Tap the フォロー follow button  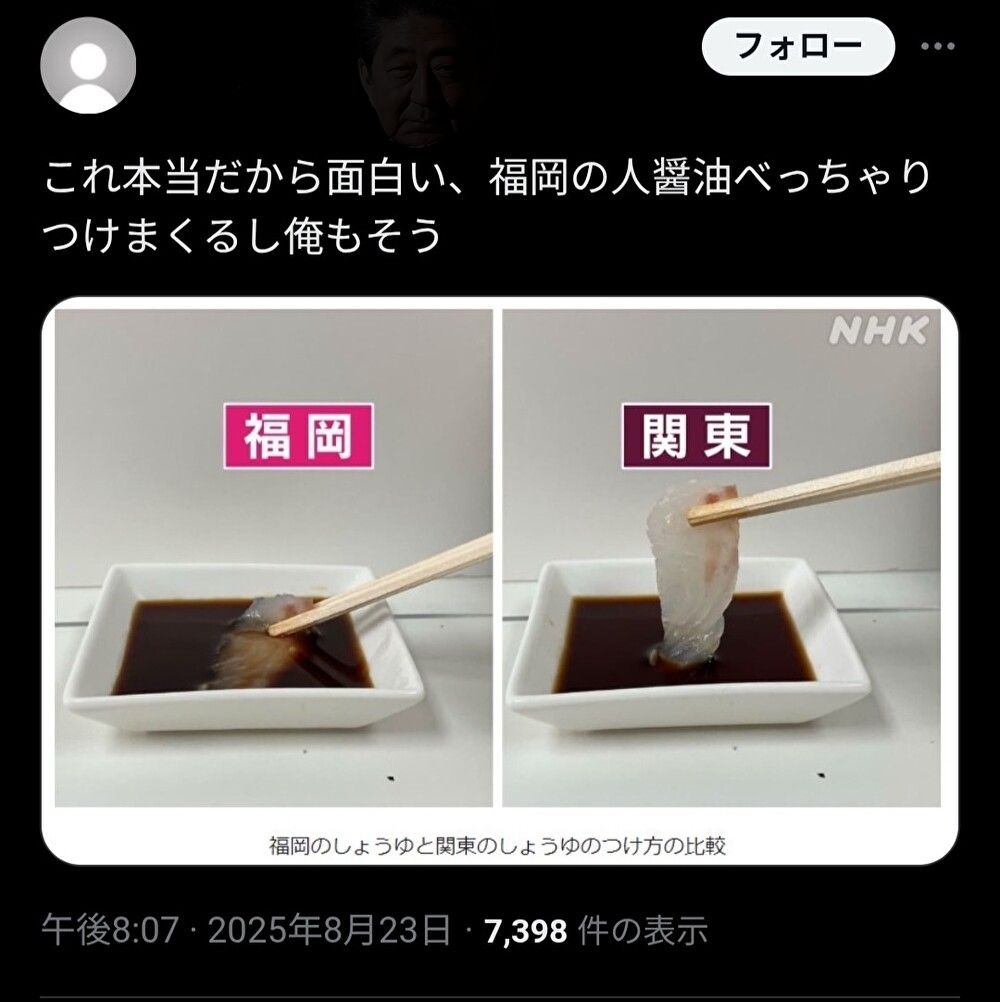(797, 46)
